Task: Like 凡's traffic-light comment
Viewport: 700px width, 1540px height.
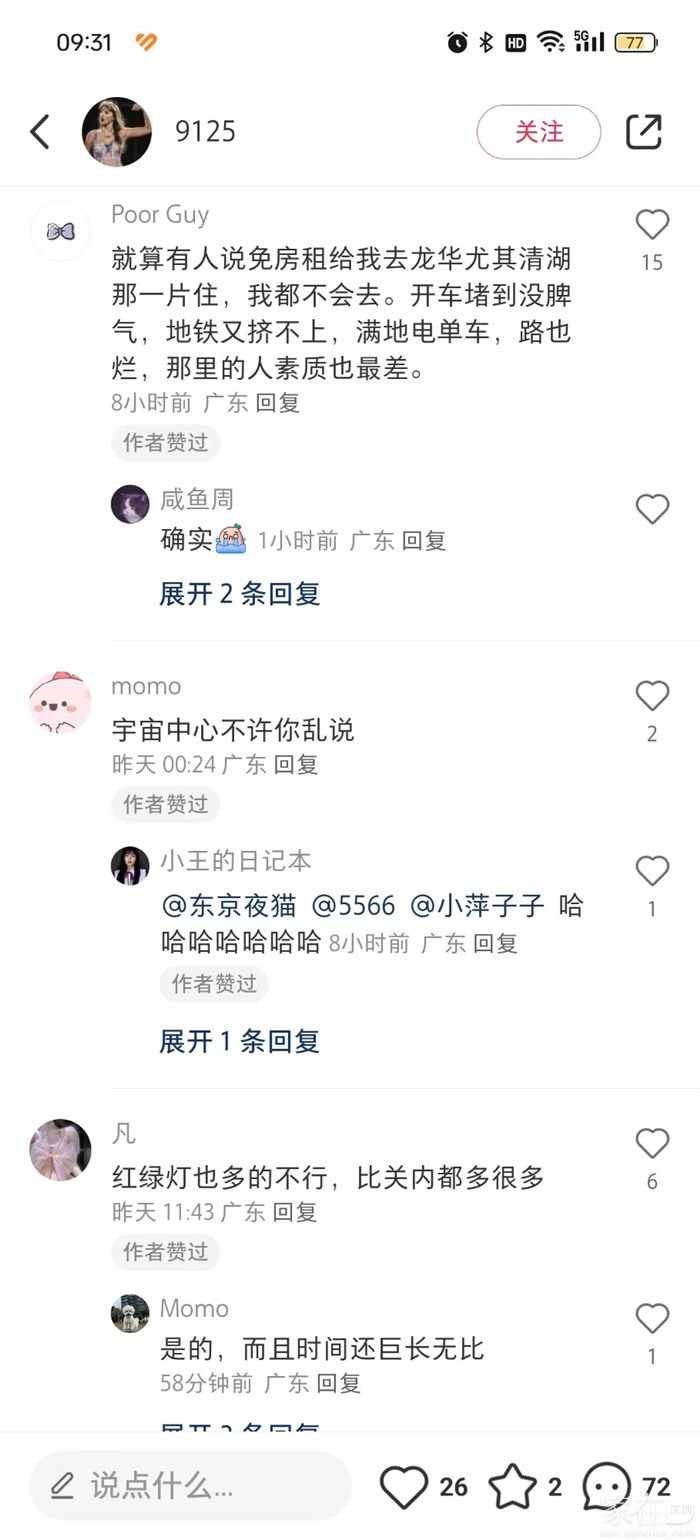Action: 652,1143
